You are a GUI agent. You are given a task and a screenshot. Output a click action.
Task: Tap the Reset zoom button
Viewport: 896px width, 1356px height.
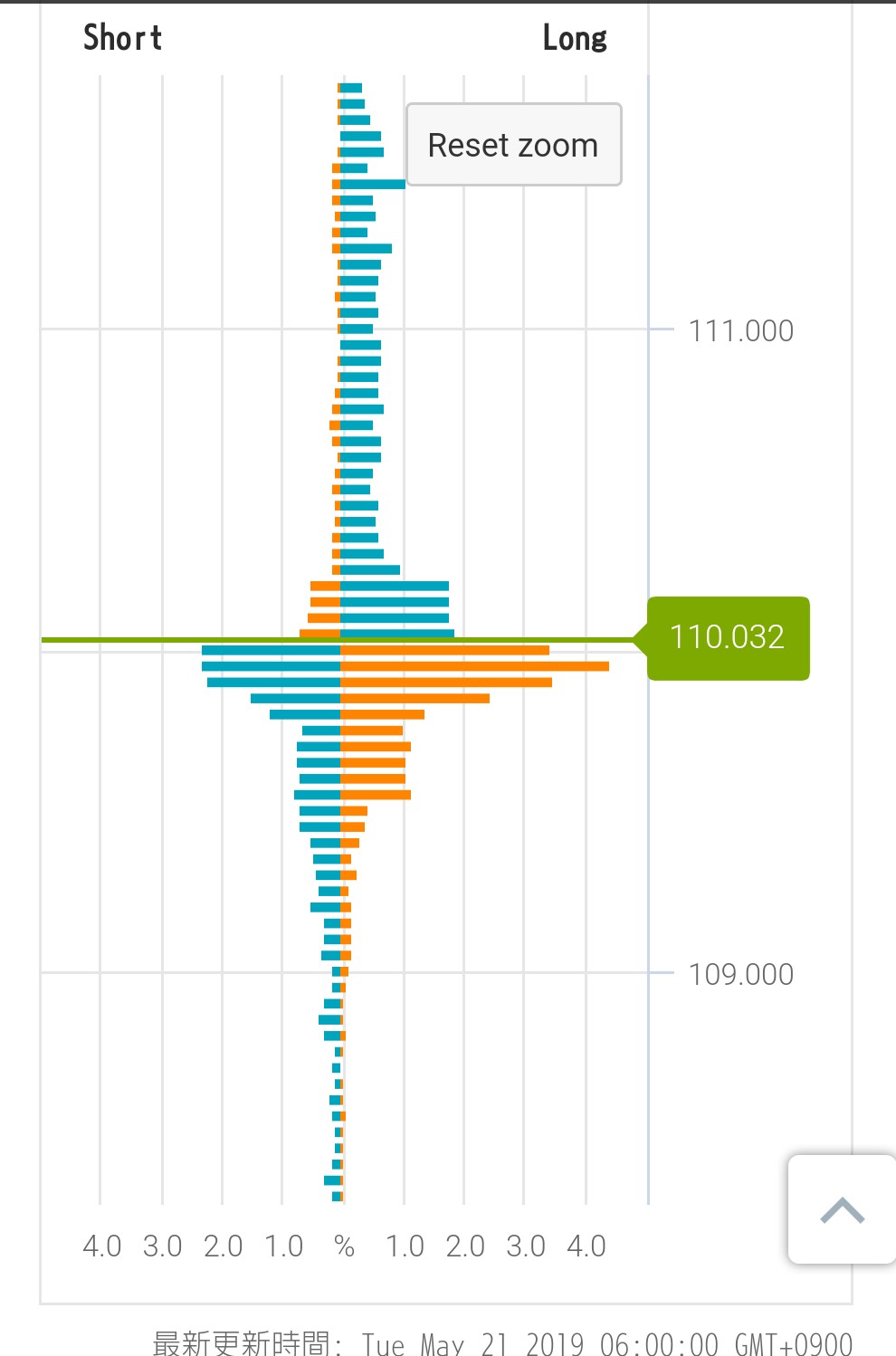pyautogui.click(x=513, y=145)
